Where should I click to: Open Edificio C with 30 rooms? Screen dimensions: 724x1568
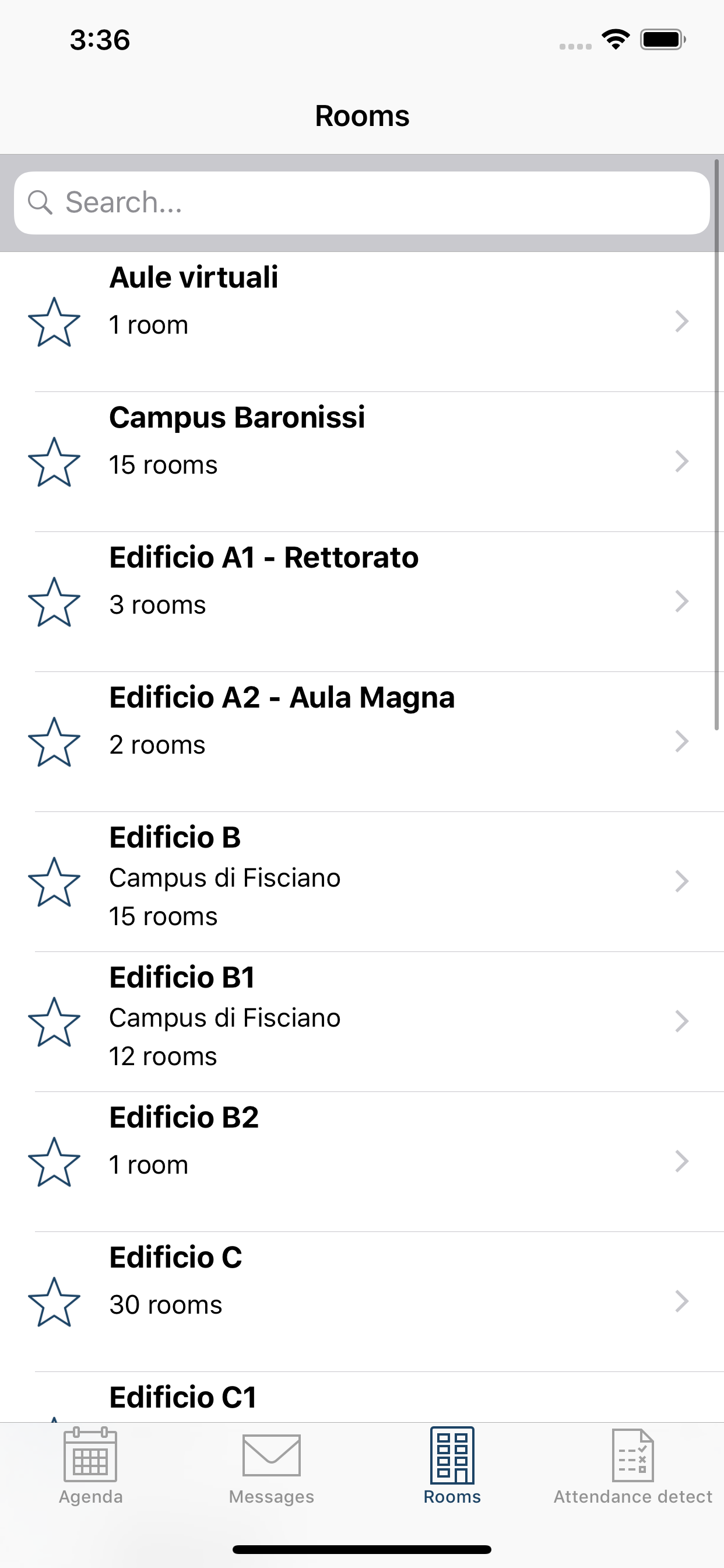(362, 1302)
